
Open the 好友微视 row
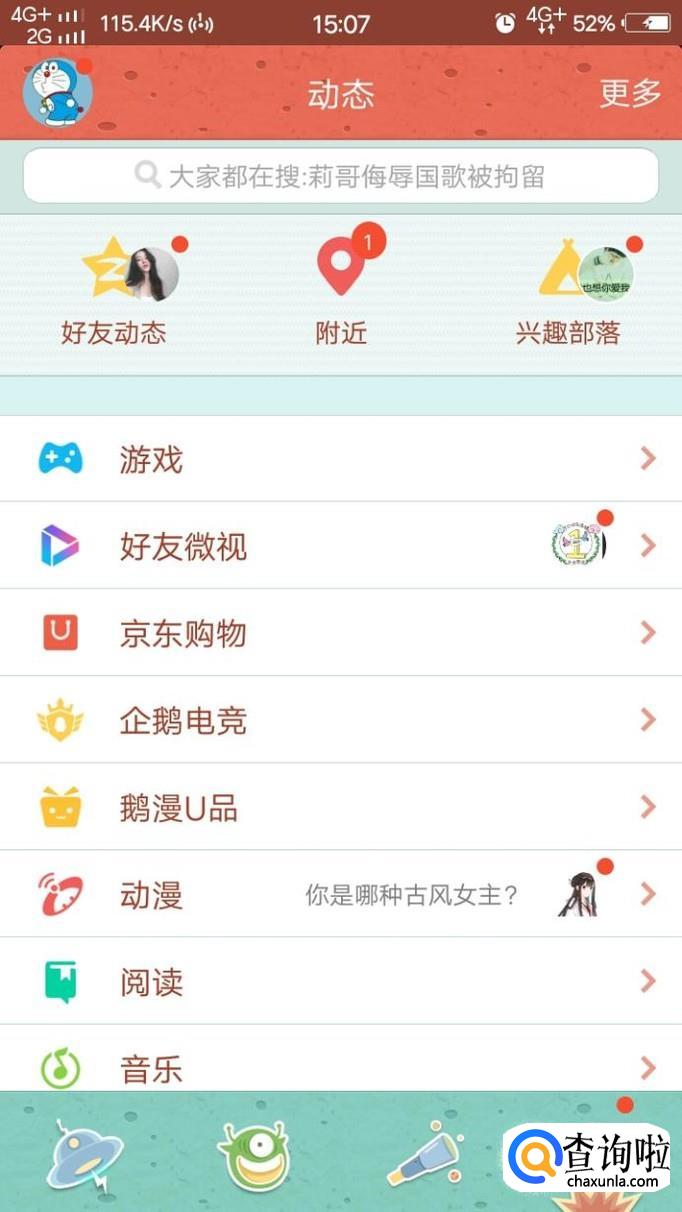[341, 547]
